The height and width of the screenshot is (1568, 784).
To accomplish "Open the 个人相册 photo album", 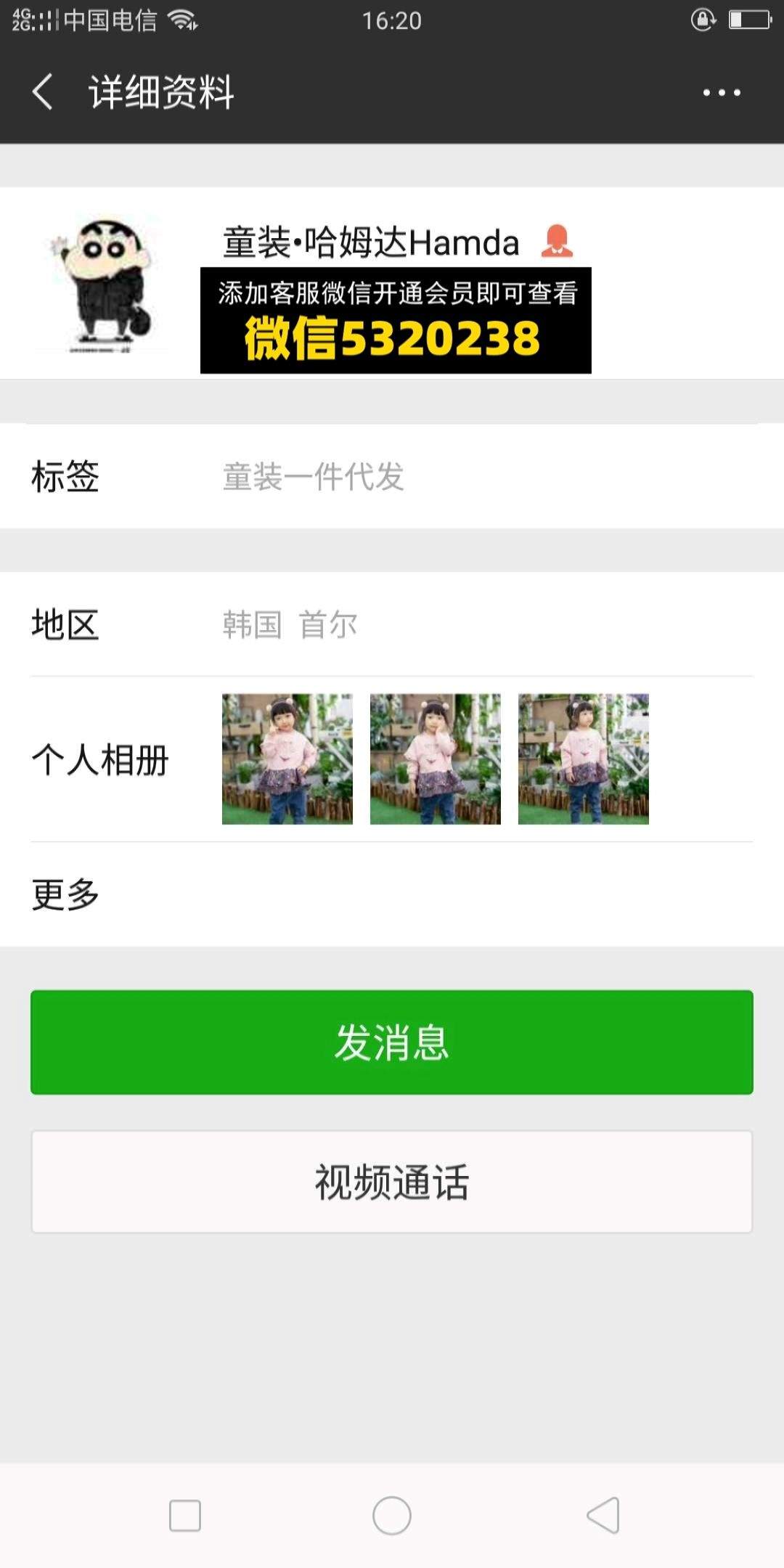I will pyautogui.click(x=392, y=759).
